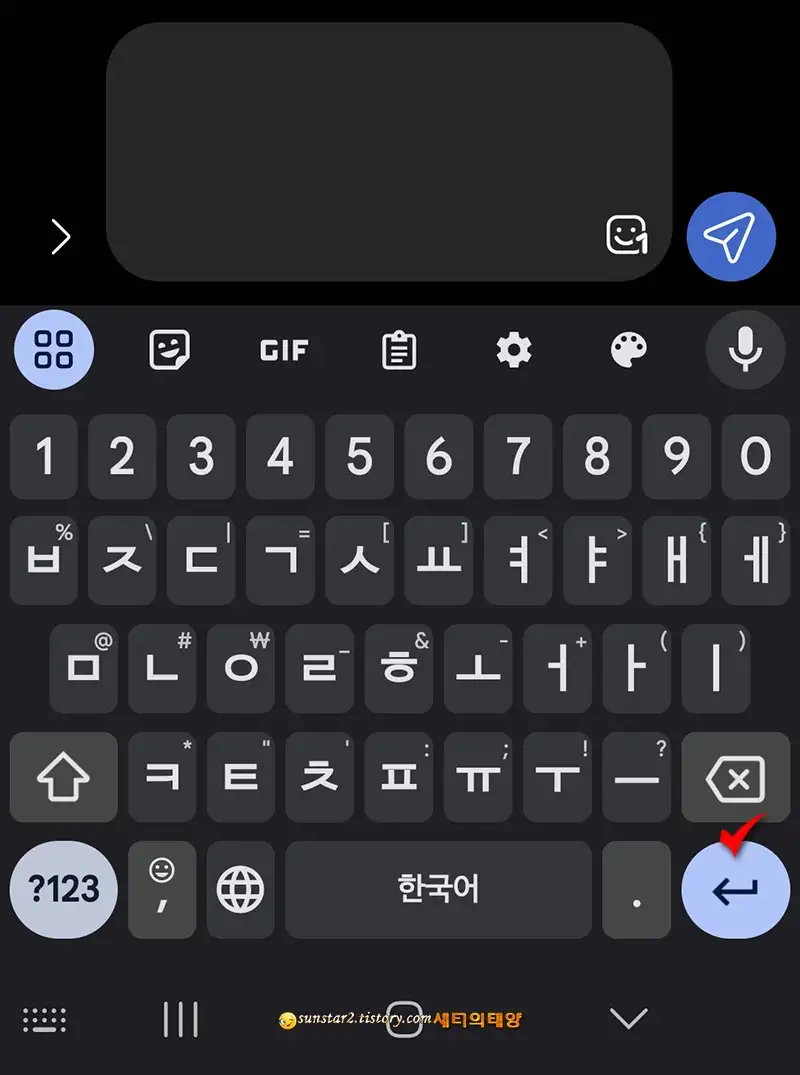Switch language using the globe icon
Image resolution: width=800 pixels, height=1075 pixels.
240,890
